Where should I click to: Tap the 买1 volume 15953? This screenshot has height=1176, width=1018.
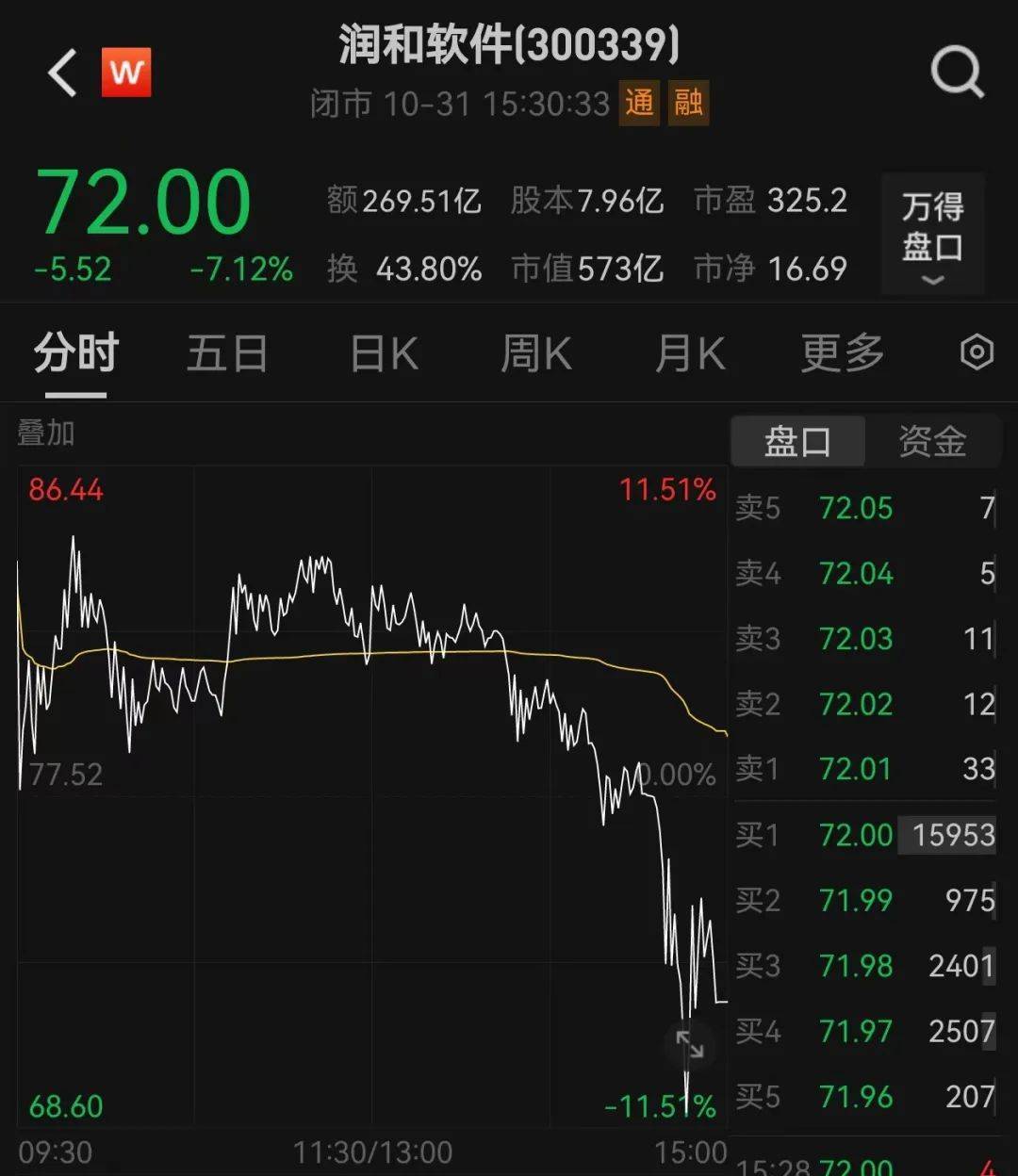pos(945,835)
